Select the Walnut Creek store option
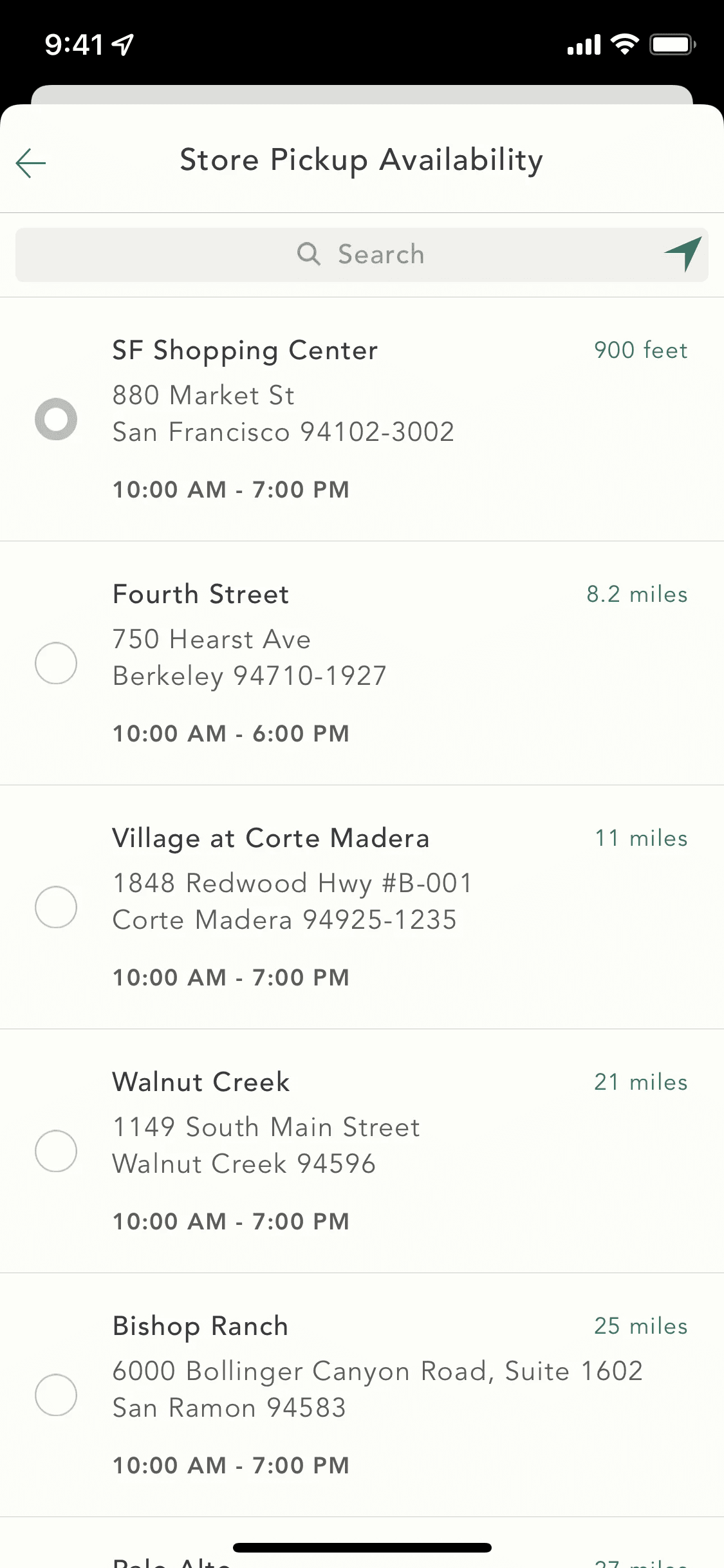Screen dimensions: 724x1568 coord(56,1151)
